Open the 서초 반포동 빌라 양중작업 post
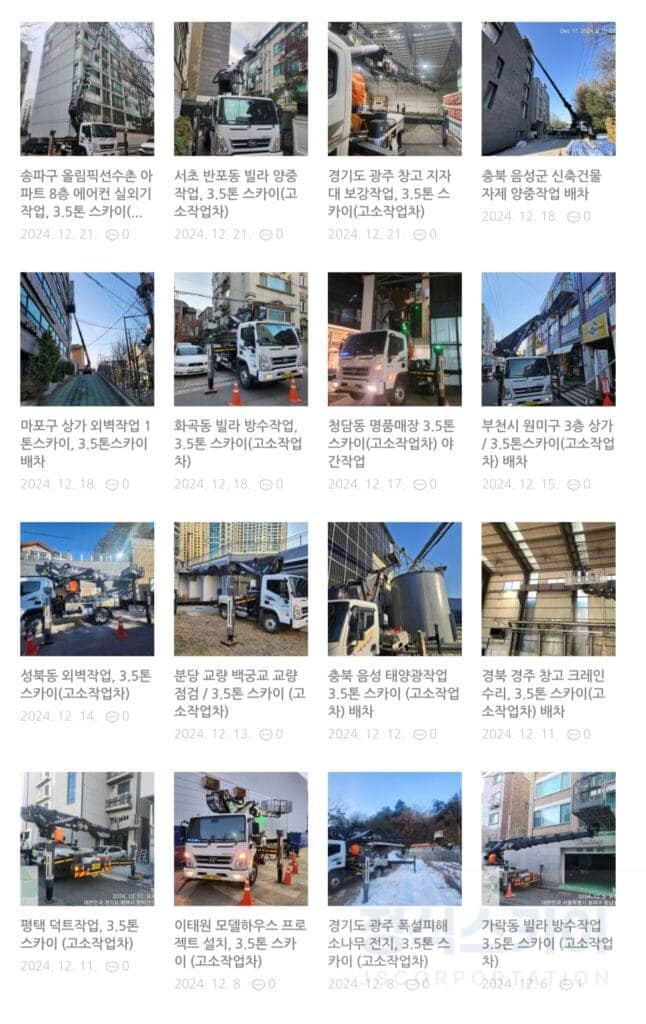Image resolution: width=646 pixels, height=1024 pixels. coord(240,193)
